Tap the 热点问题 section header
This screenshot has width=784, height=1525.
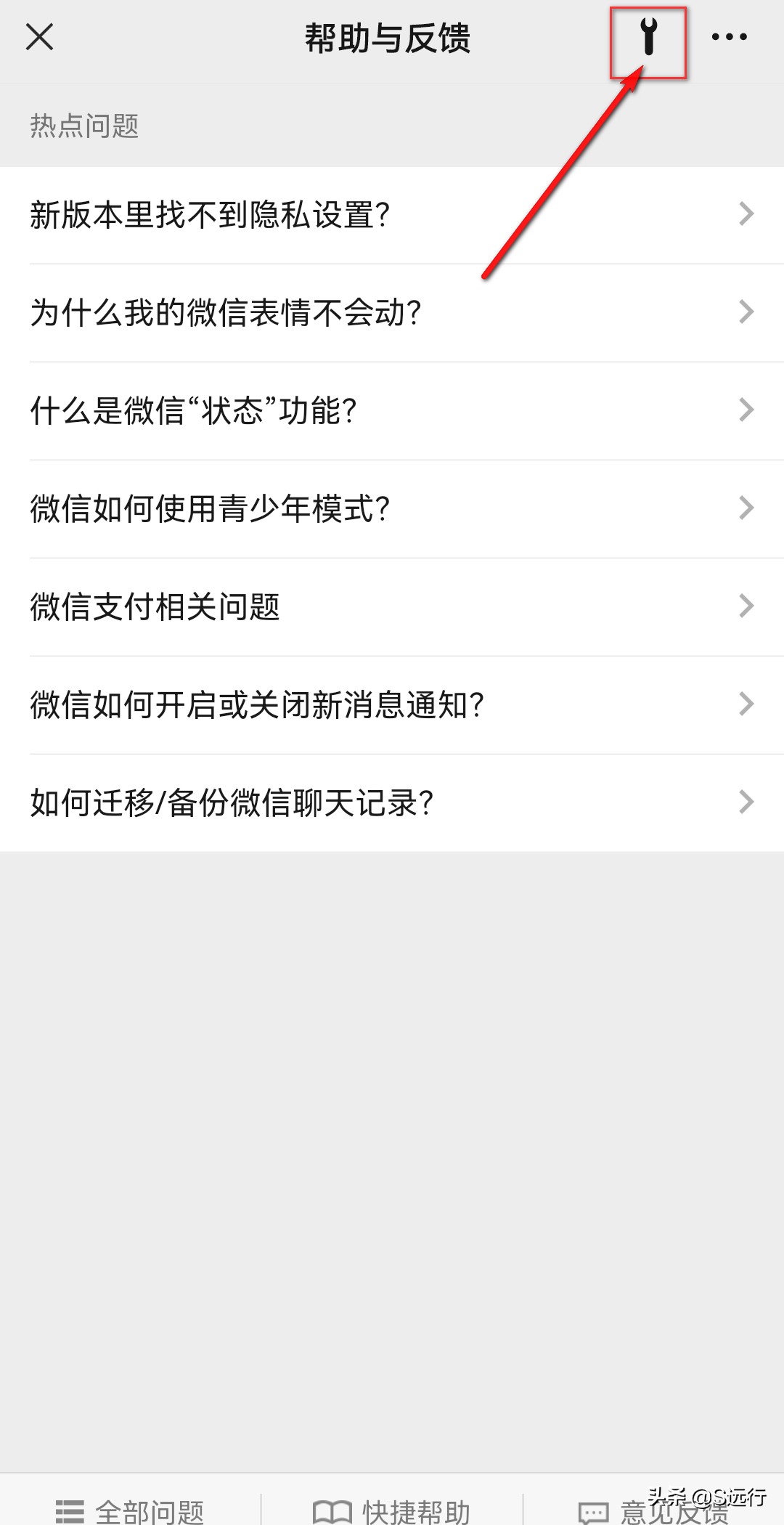coord(85,126)
